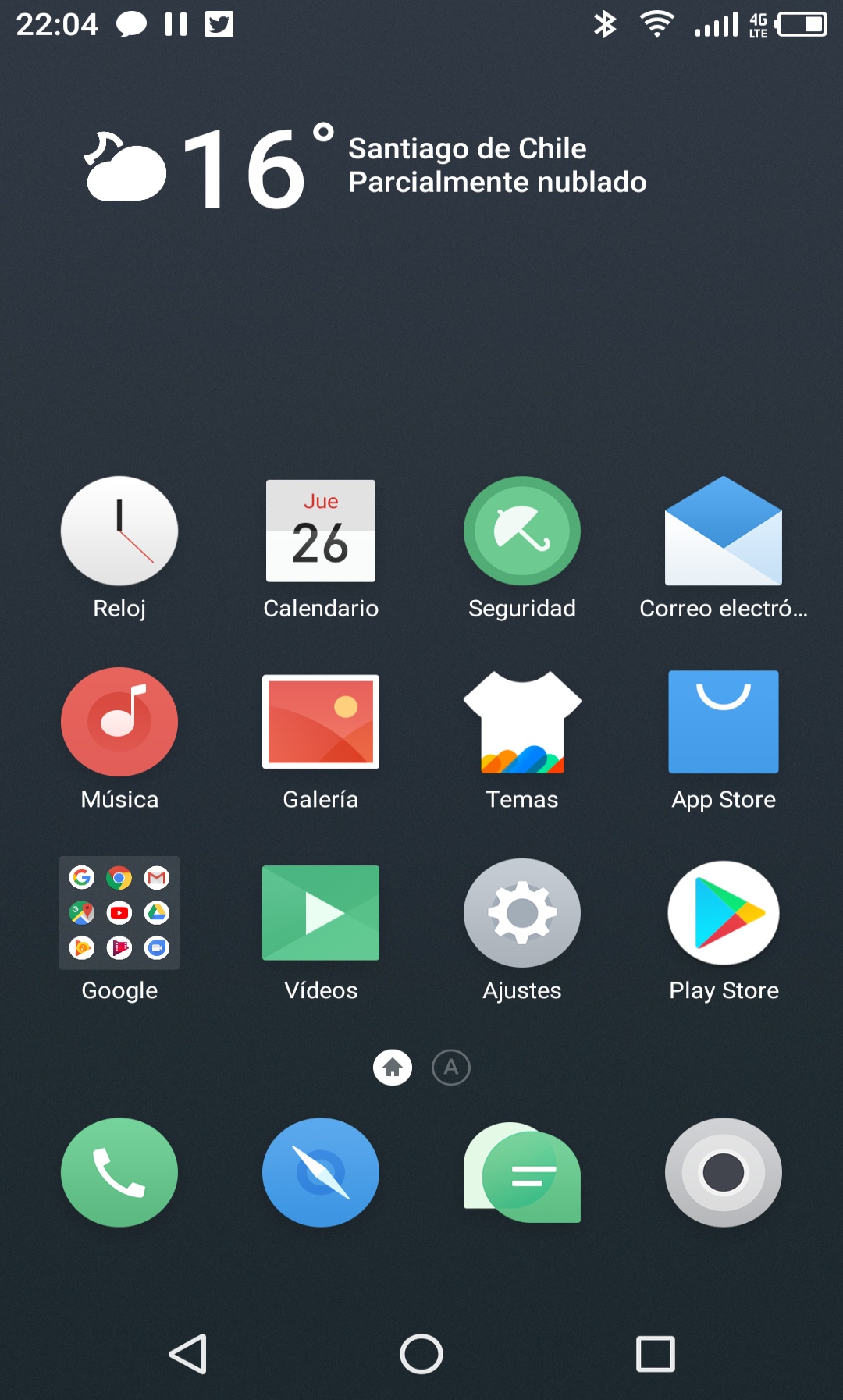Launch the camera from dock
843x1400 pixels.
click(723, 1172)
